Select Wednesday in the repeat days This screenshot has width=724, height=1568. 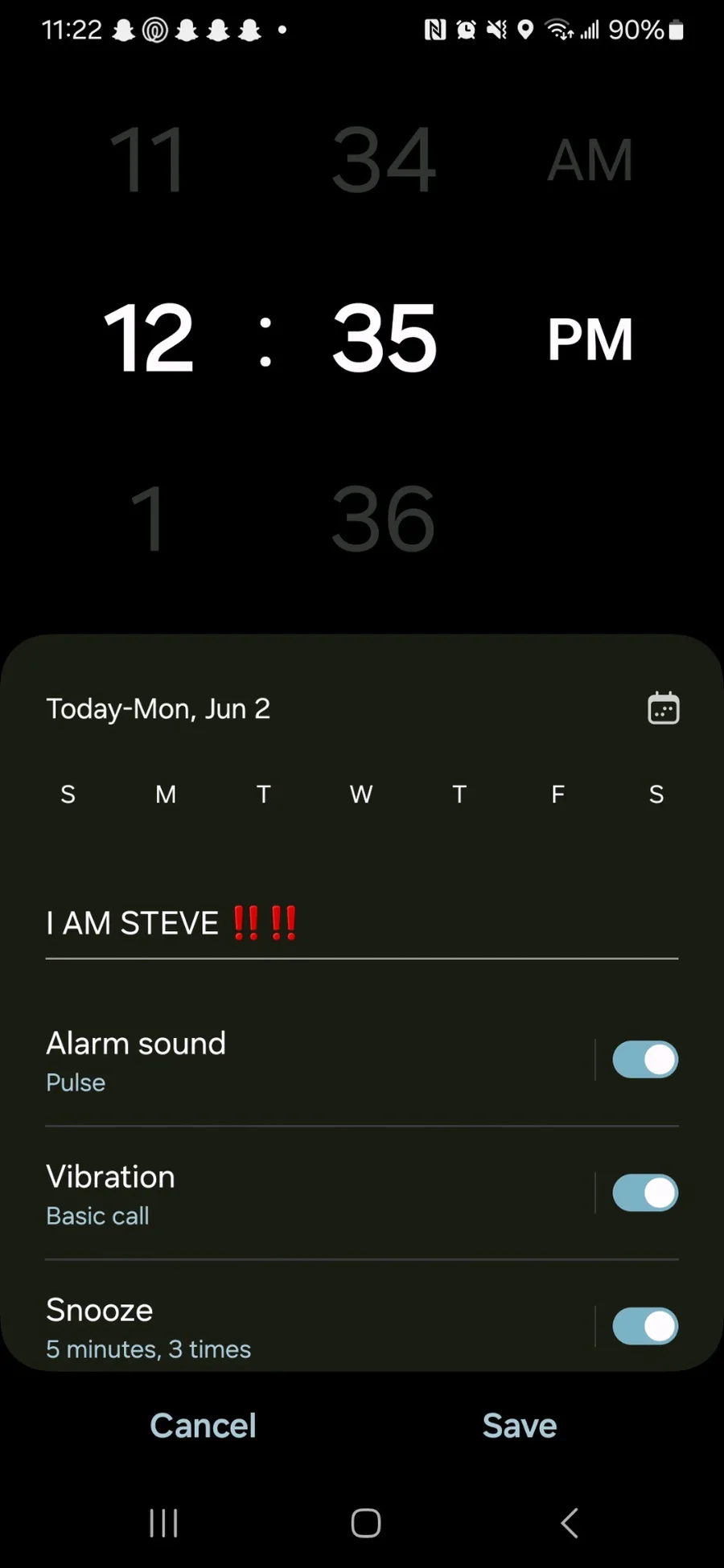(x=361, y=794)
